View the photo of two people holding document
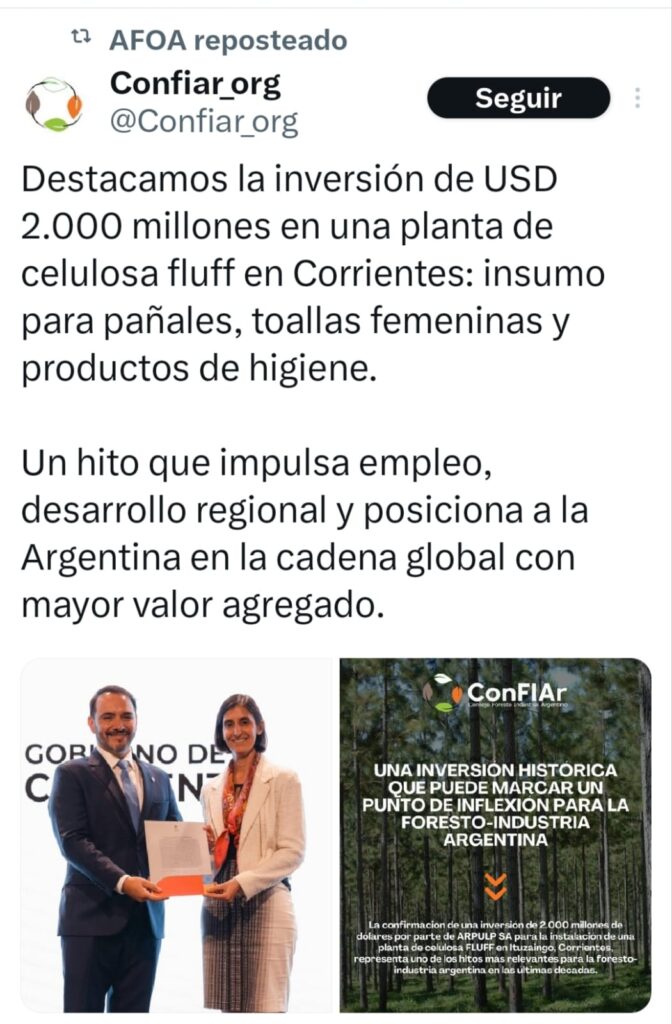Screen dimensions: 672x1024 (177, 834)
